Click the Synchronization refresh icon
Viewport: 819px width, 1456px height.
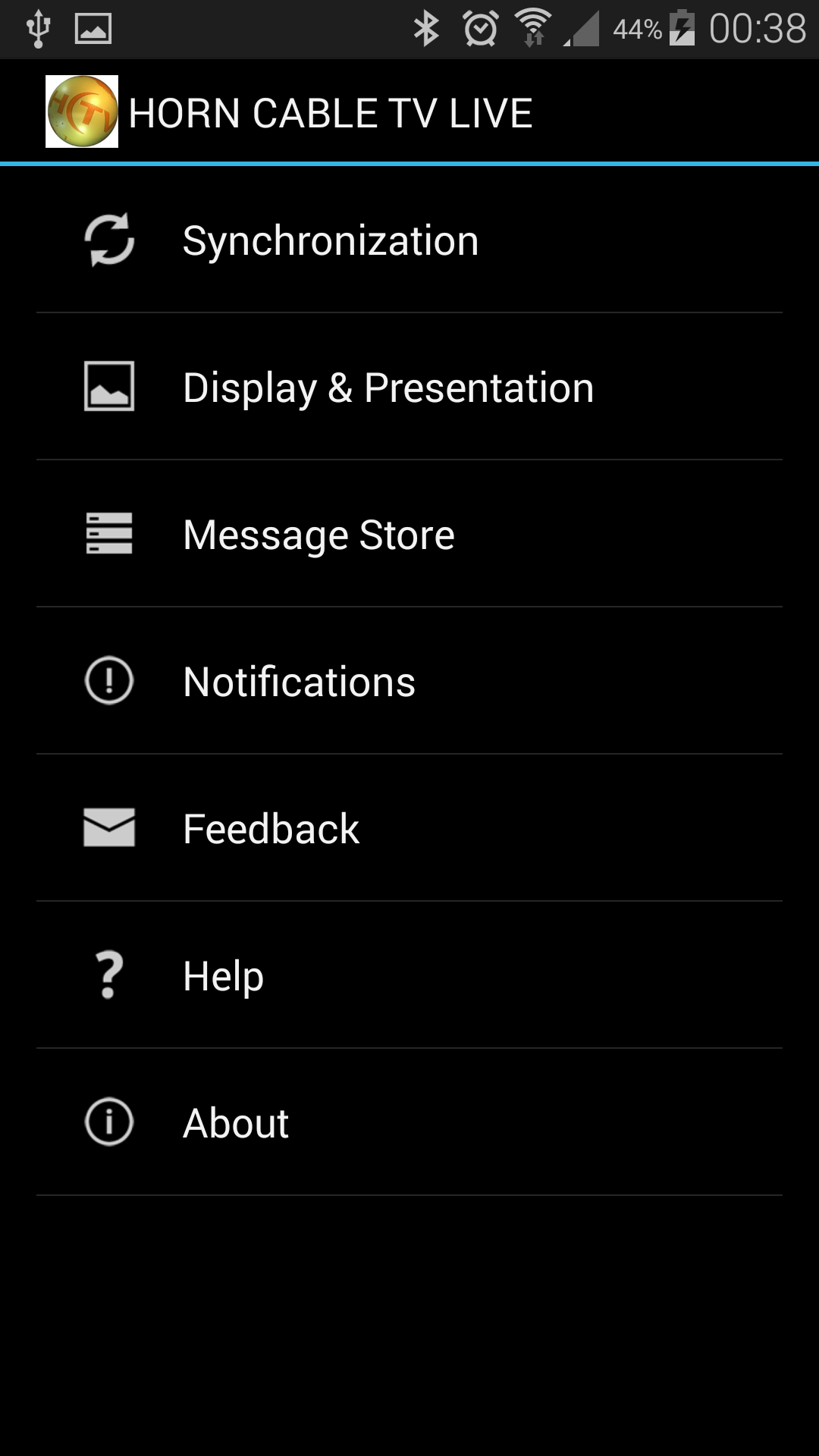tap(108, 240)
